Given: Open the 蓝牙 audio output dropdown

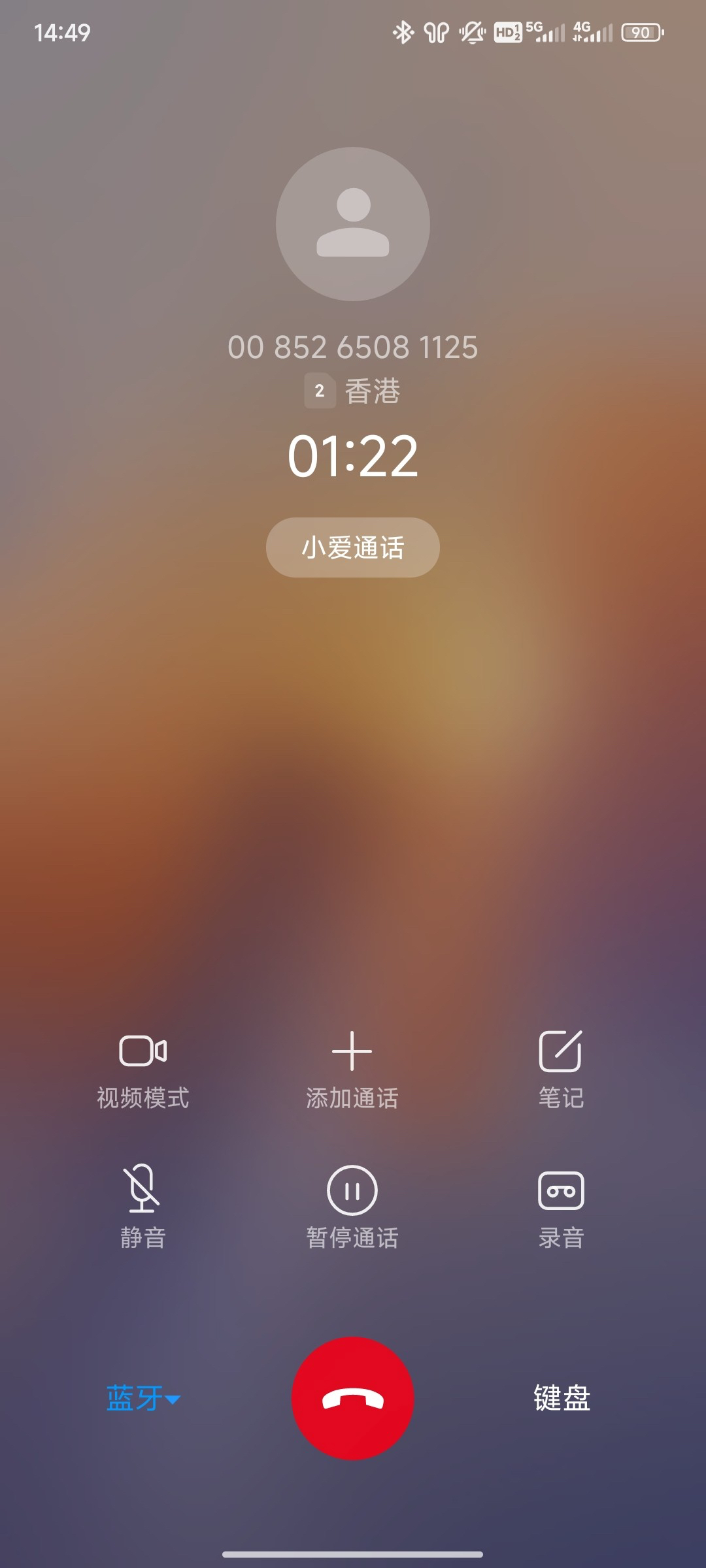Looking at the screenshot, I should point(143,1398).
